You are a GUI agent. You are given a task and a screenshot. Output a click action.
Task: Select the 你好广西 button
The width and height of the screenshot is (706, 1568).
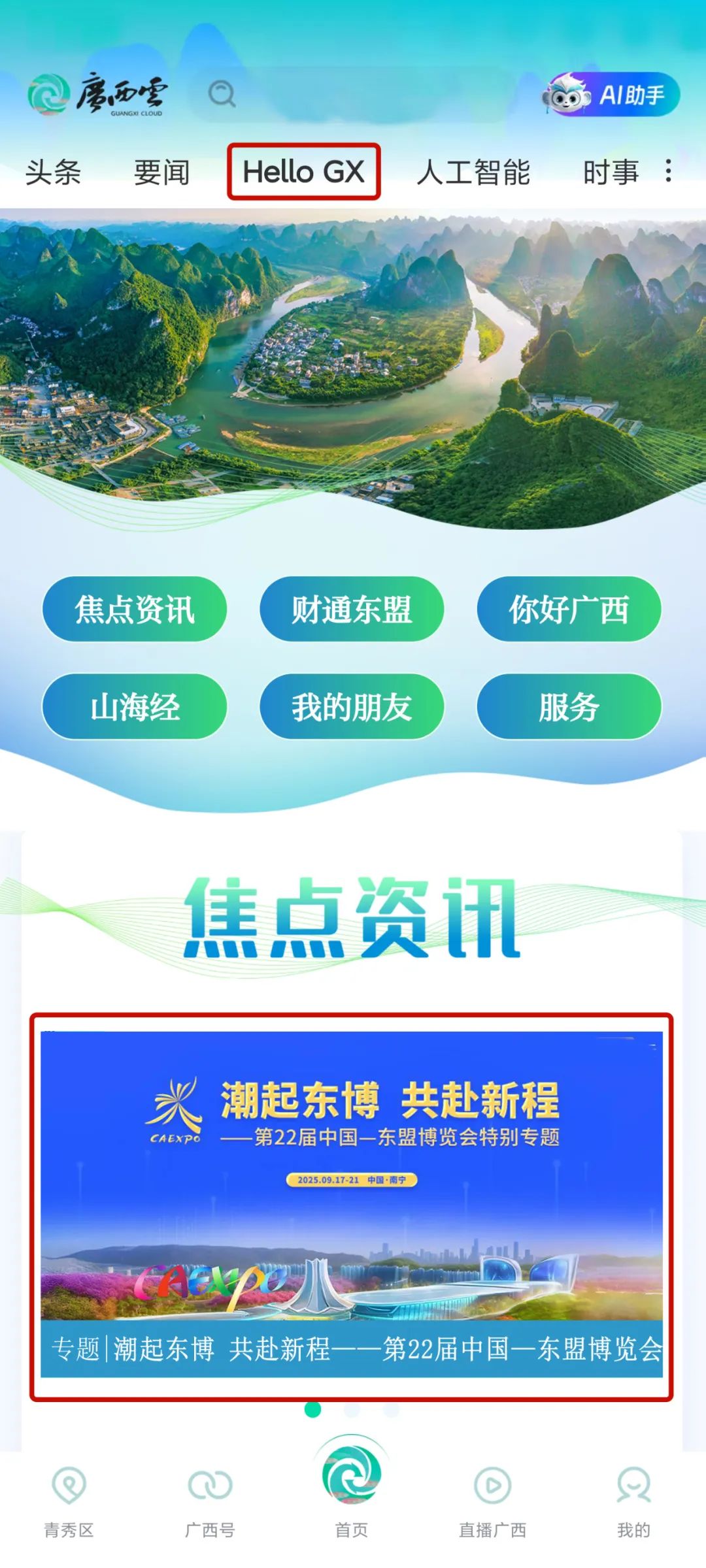coord(569,609)
